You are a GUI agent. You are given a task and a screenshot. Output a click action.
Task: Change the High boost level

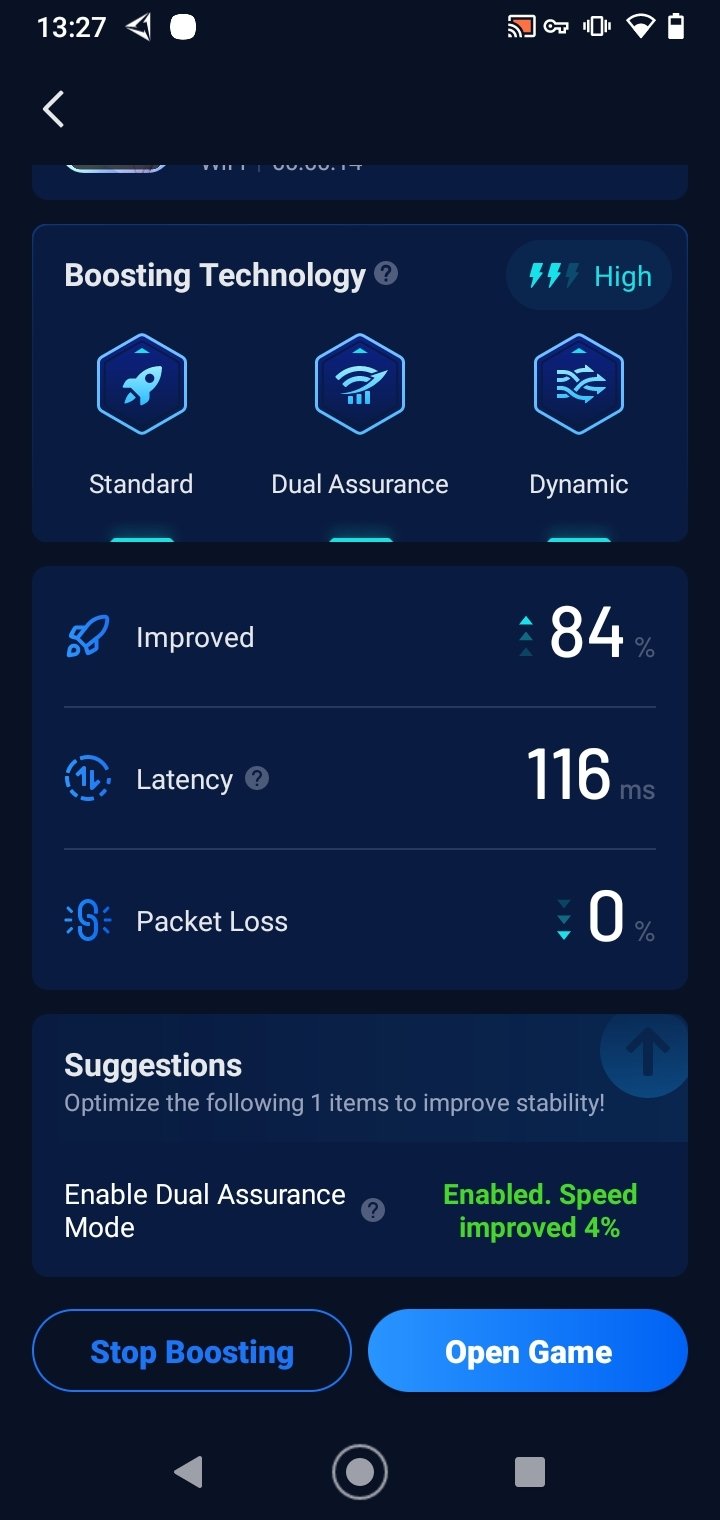tap(589, 276)
